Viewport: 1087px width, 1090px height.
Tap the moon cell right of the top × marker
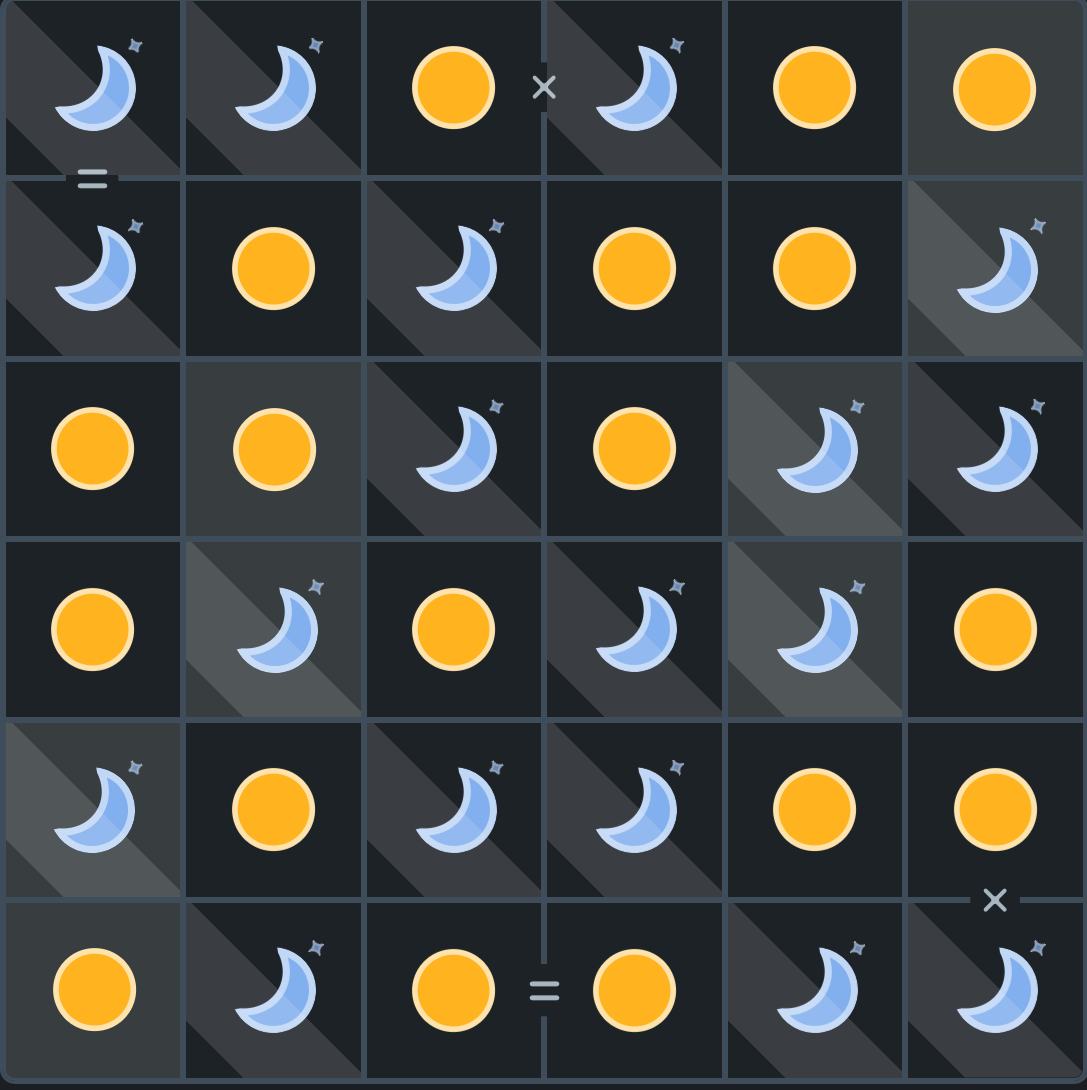(634, 88)
